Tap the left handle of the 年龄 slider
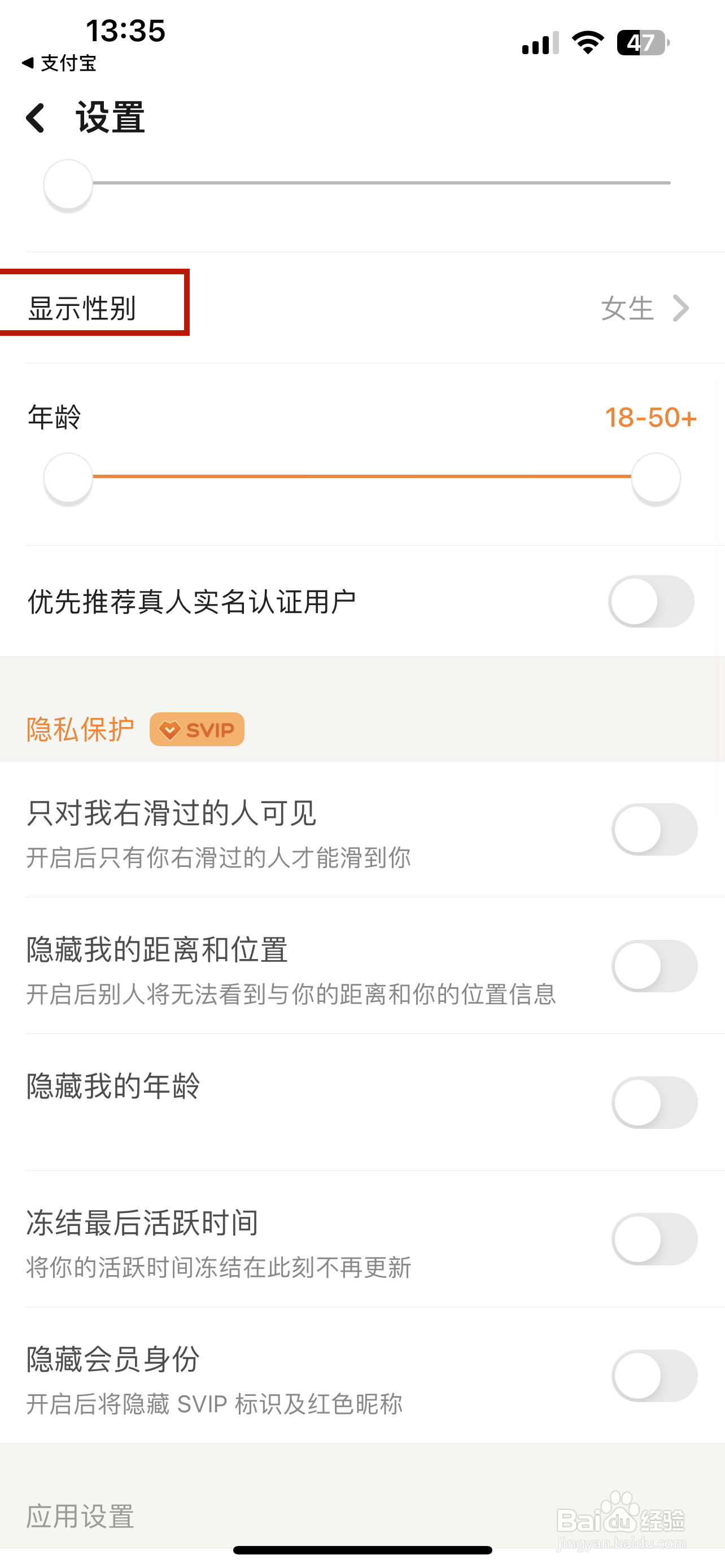Image resolution: width=725 pixels, height=1568 pixels. (68, 478)
